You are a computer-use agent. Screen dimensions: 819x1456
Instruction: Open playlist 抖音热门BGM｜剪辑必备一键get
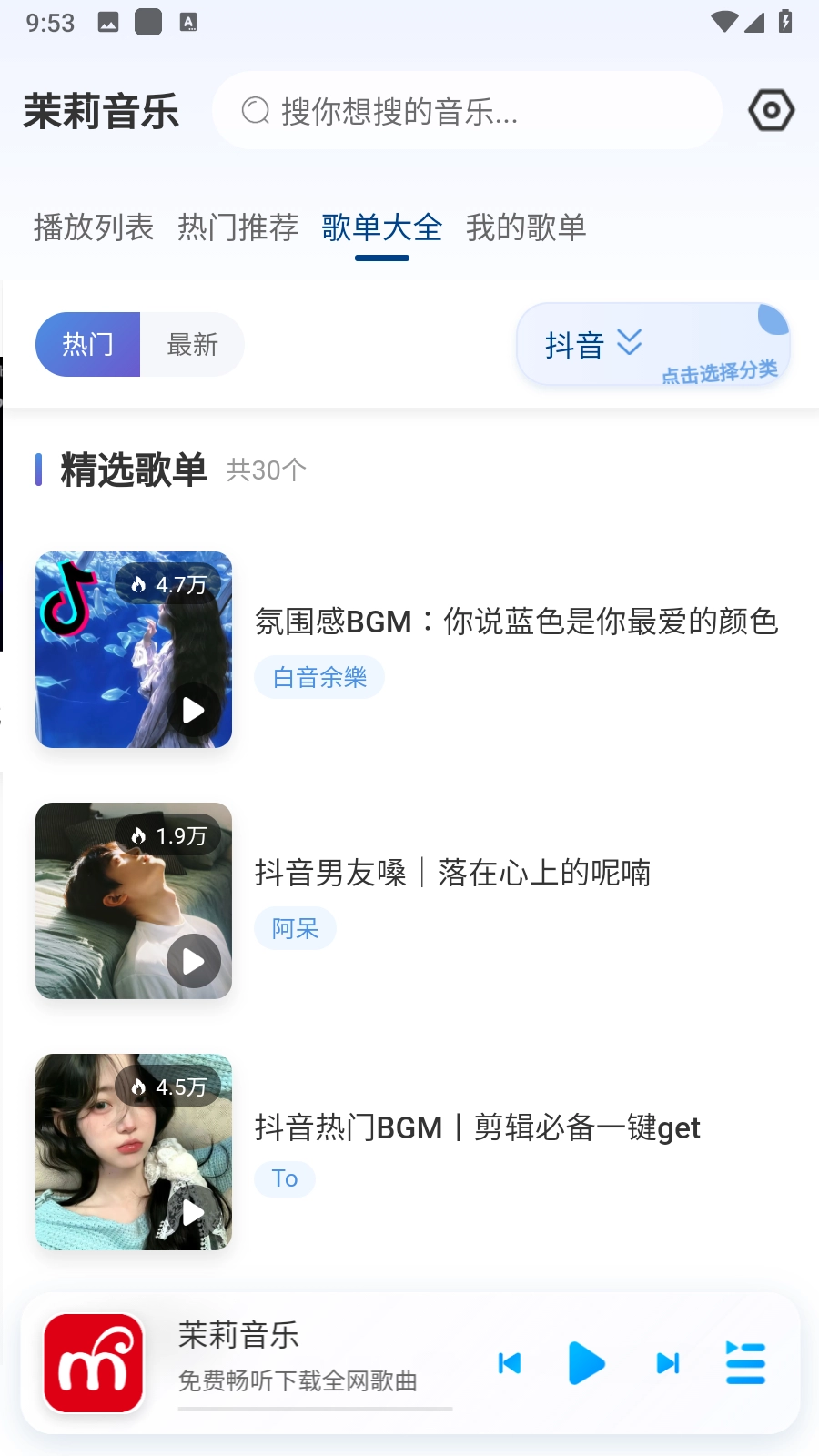coord(477,1127)
